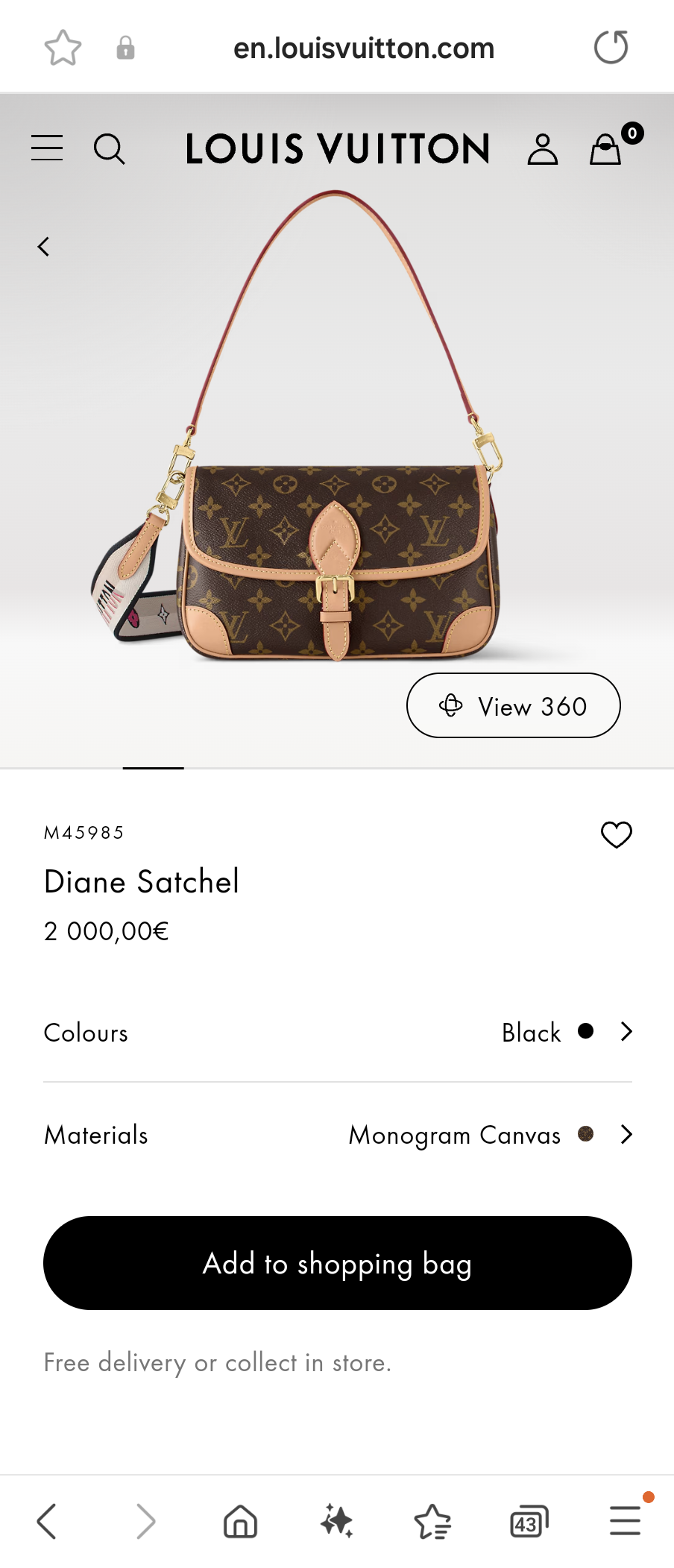Tap the LOUIS VUITTON logo

pyautogui.click(x=337, y=148)
